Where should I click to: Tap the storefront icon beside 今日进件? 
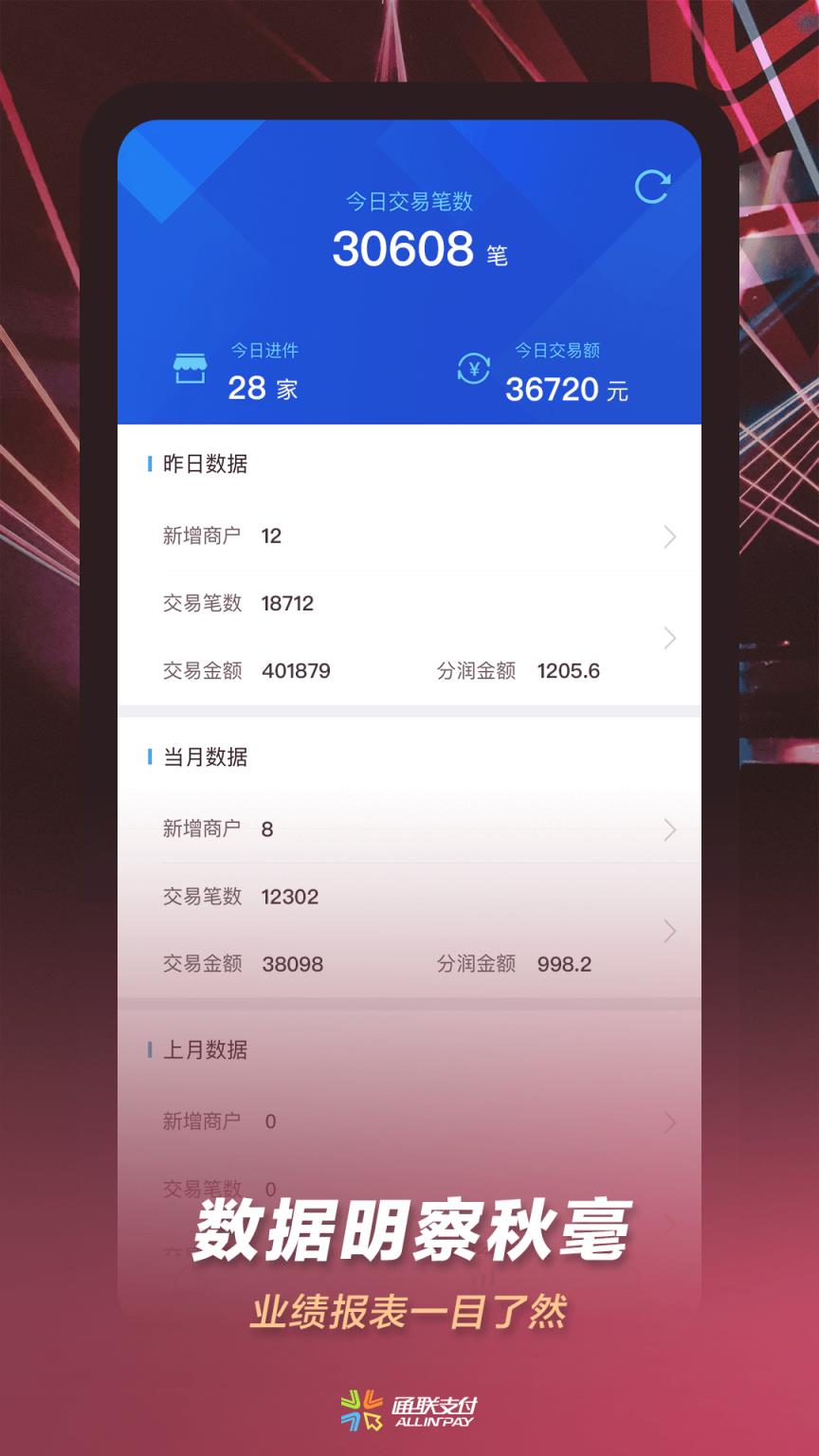(x=191, y=367)
